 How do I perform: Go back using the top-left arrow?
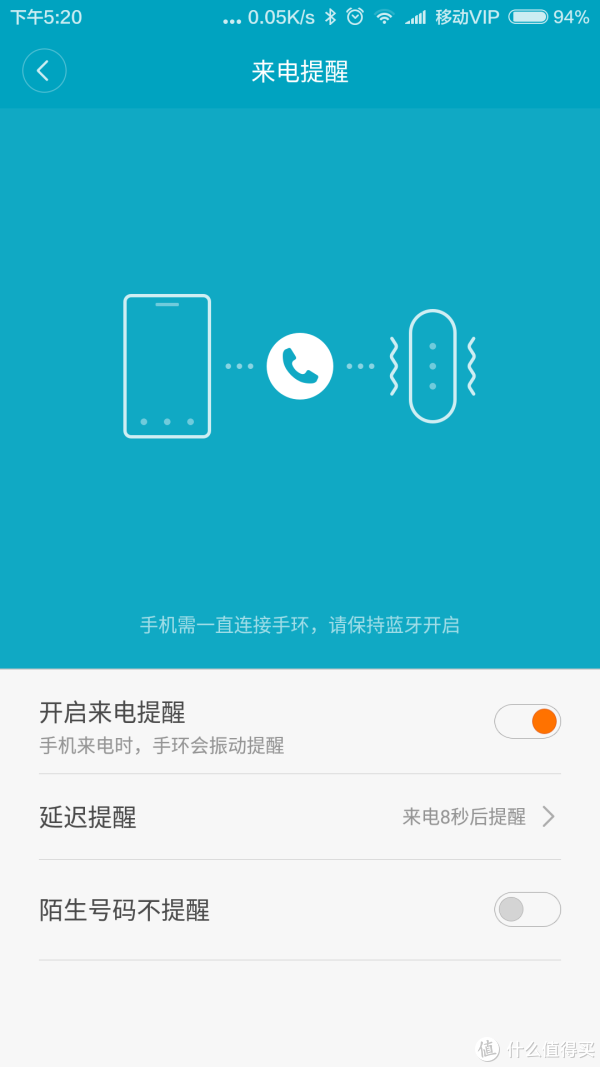(44, 71)
